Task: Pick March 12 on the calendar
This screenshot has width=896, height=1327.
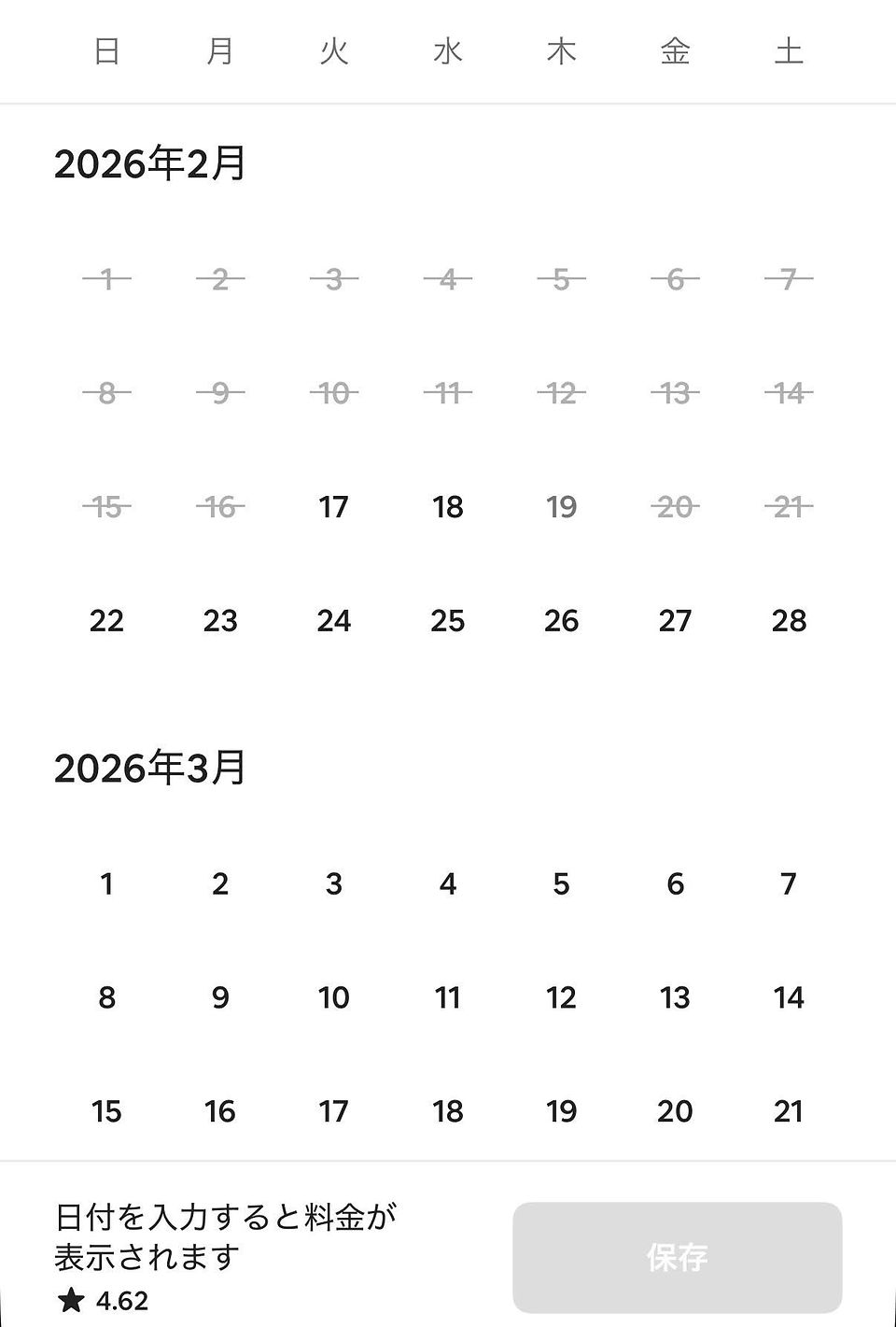Action: click(561, 997)
